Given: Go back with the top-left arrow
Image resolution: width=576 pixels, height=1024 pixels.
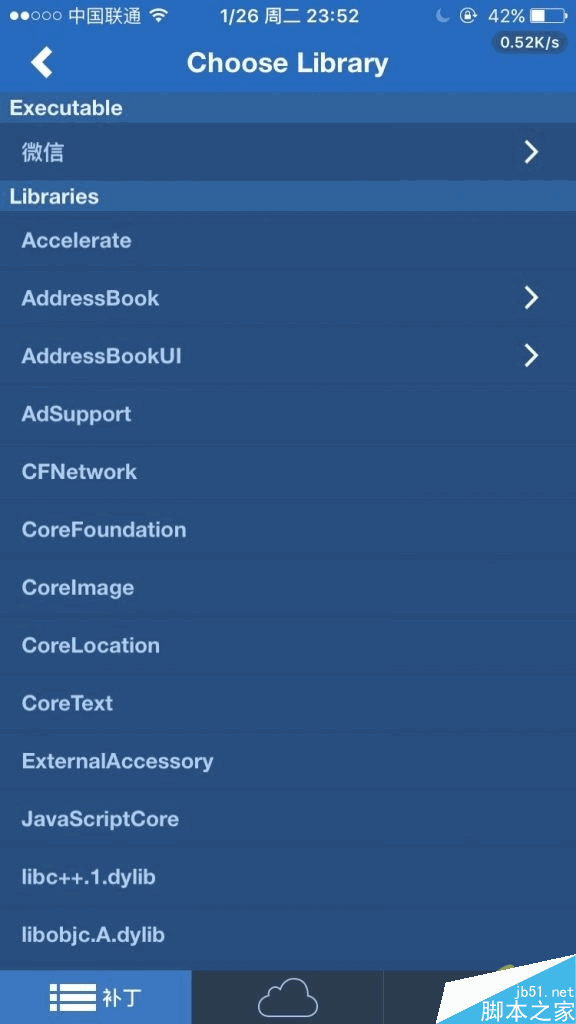Looking at the screenshot, I should pyautogui.click(x=42, y=63).
